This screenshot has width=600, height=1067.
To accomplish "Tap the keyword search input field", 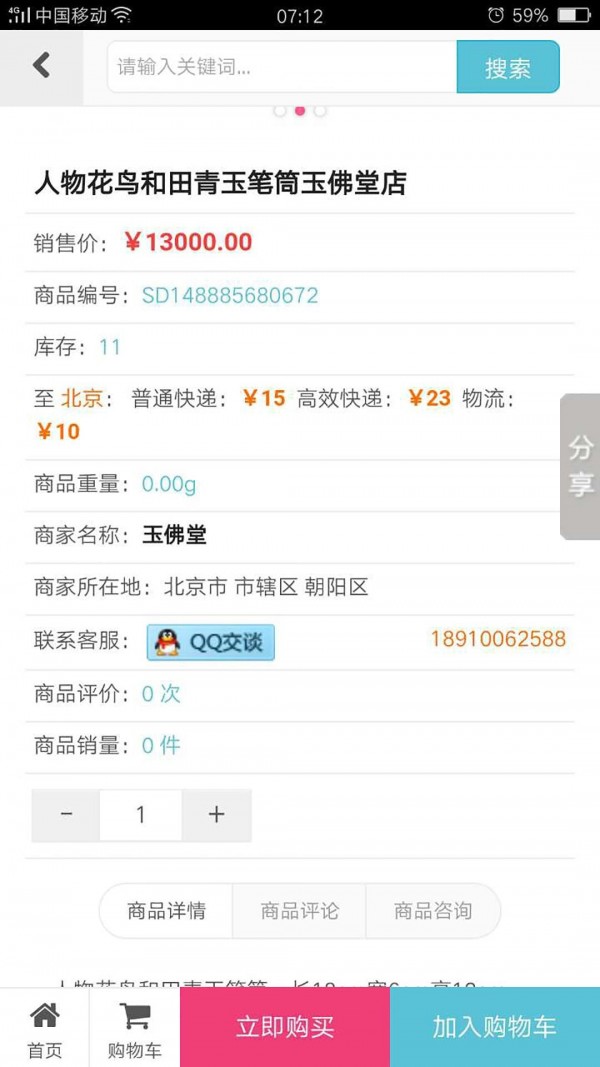I will tap(282, 67).
